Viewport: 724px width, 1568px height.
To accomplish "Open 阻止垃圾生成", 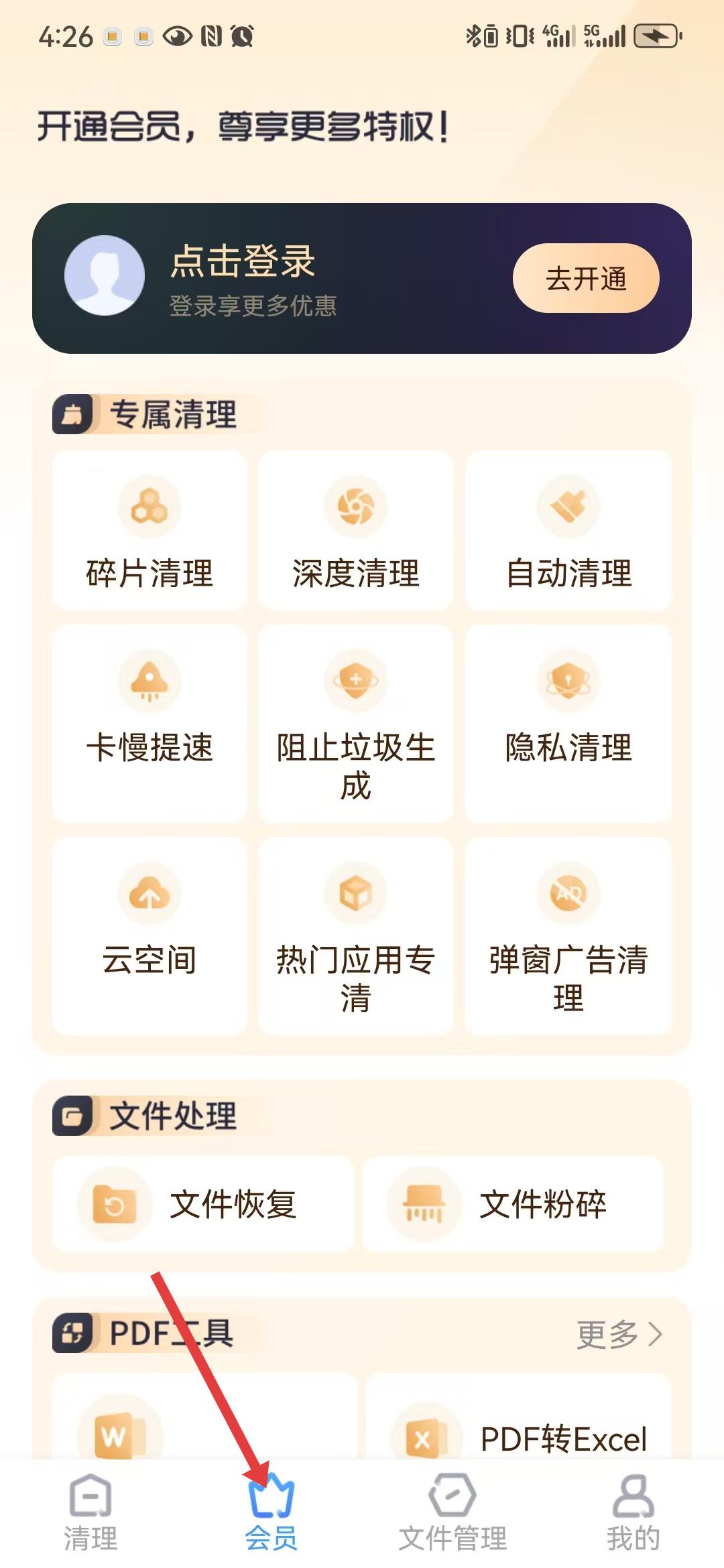I will pos(356,723).
